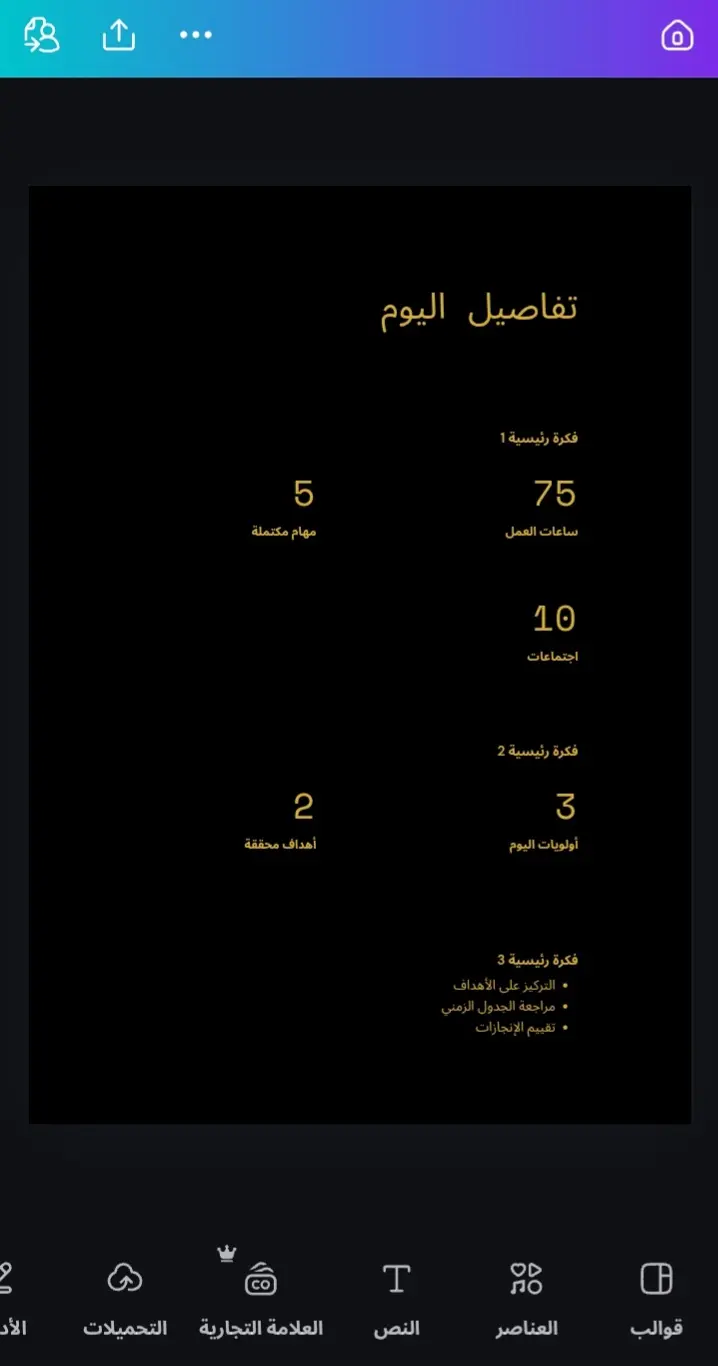Open the العناصر (Elements) tab
Screen dimensions: 718x1366
coord(526,1299)
